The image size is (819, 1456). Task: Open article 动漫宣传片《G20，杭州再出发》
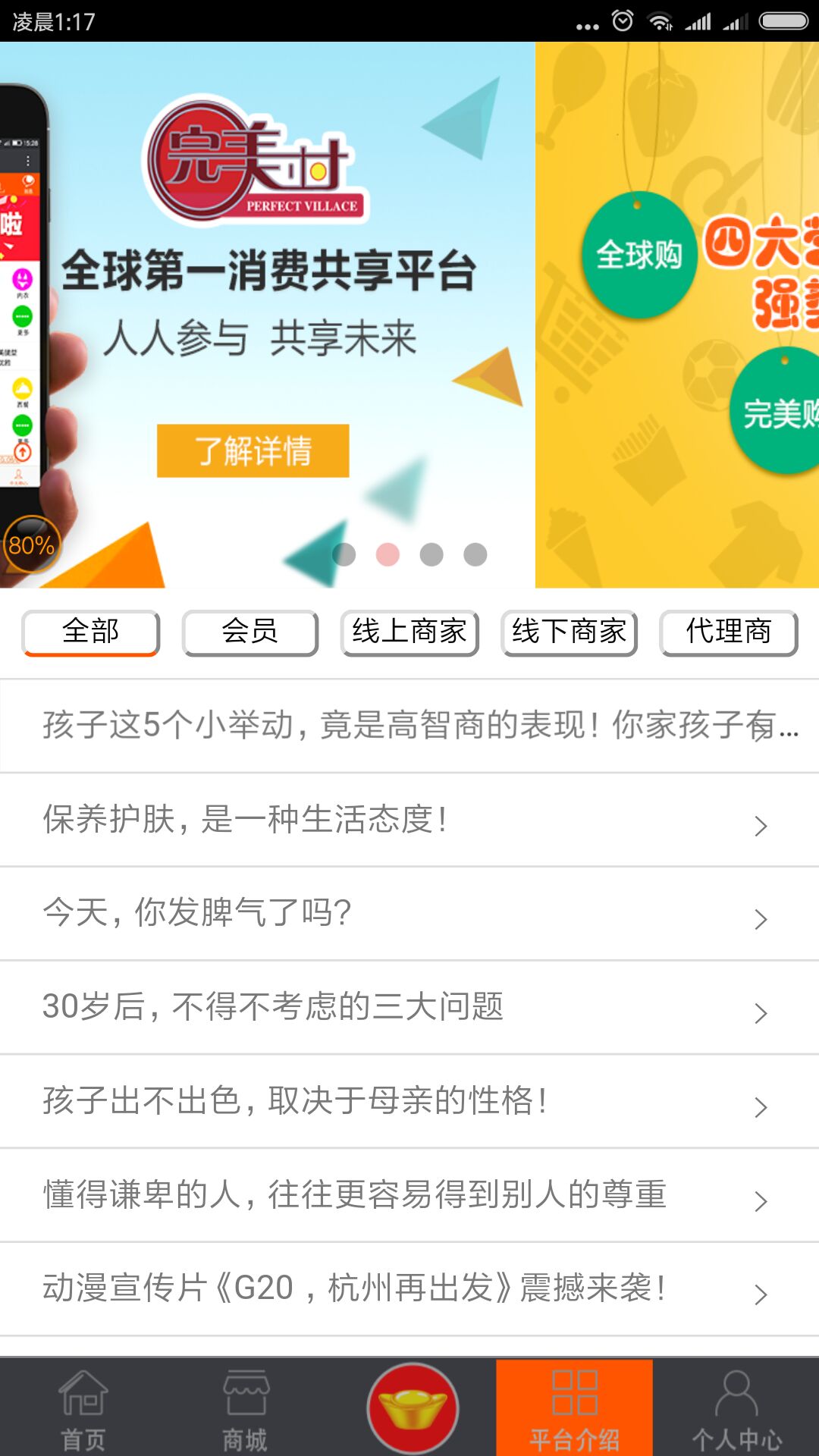409,1288
